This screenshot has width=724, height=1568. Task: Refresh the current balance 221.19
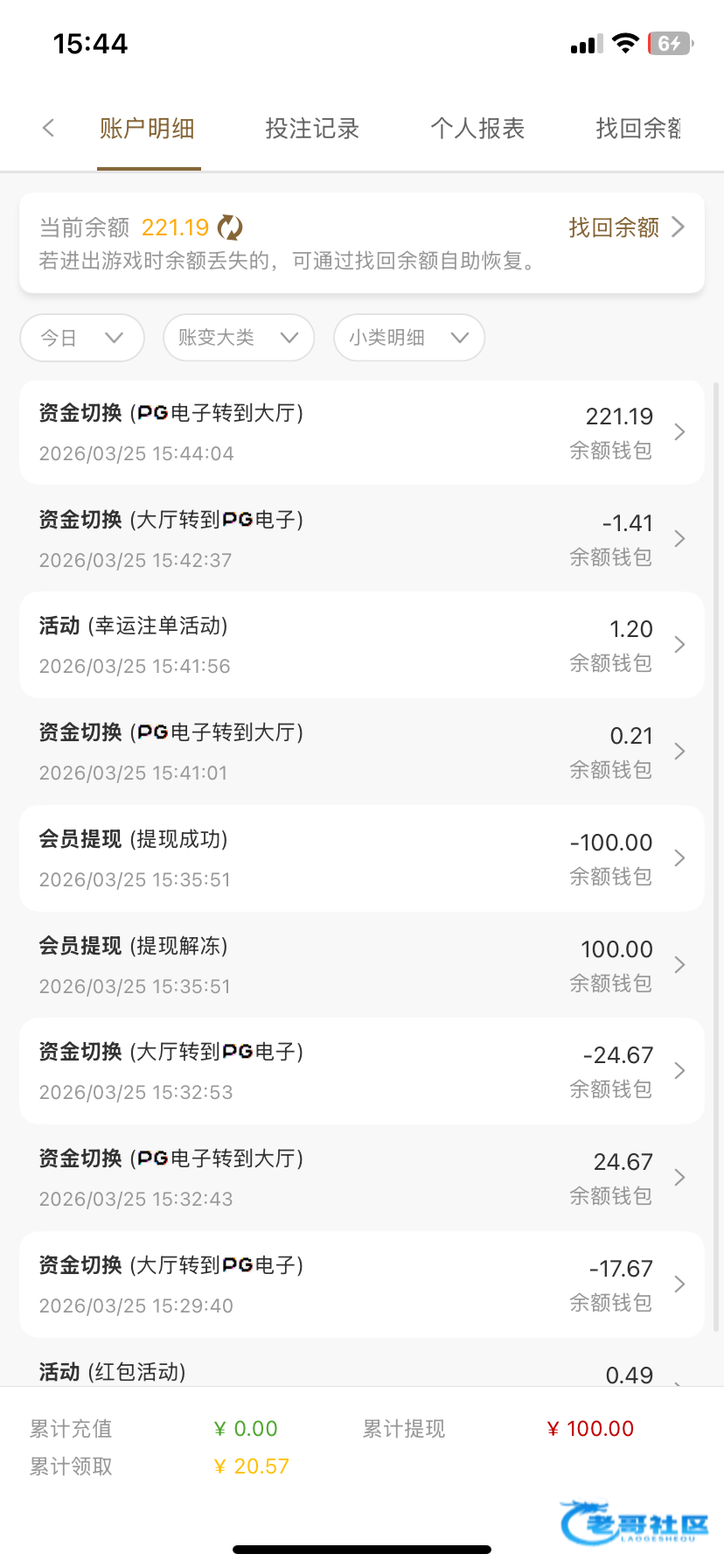[x=230, y=227]
